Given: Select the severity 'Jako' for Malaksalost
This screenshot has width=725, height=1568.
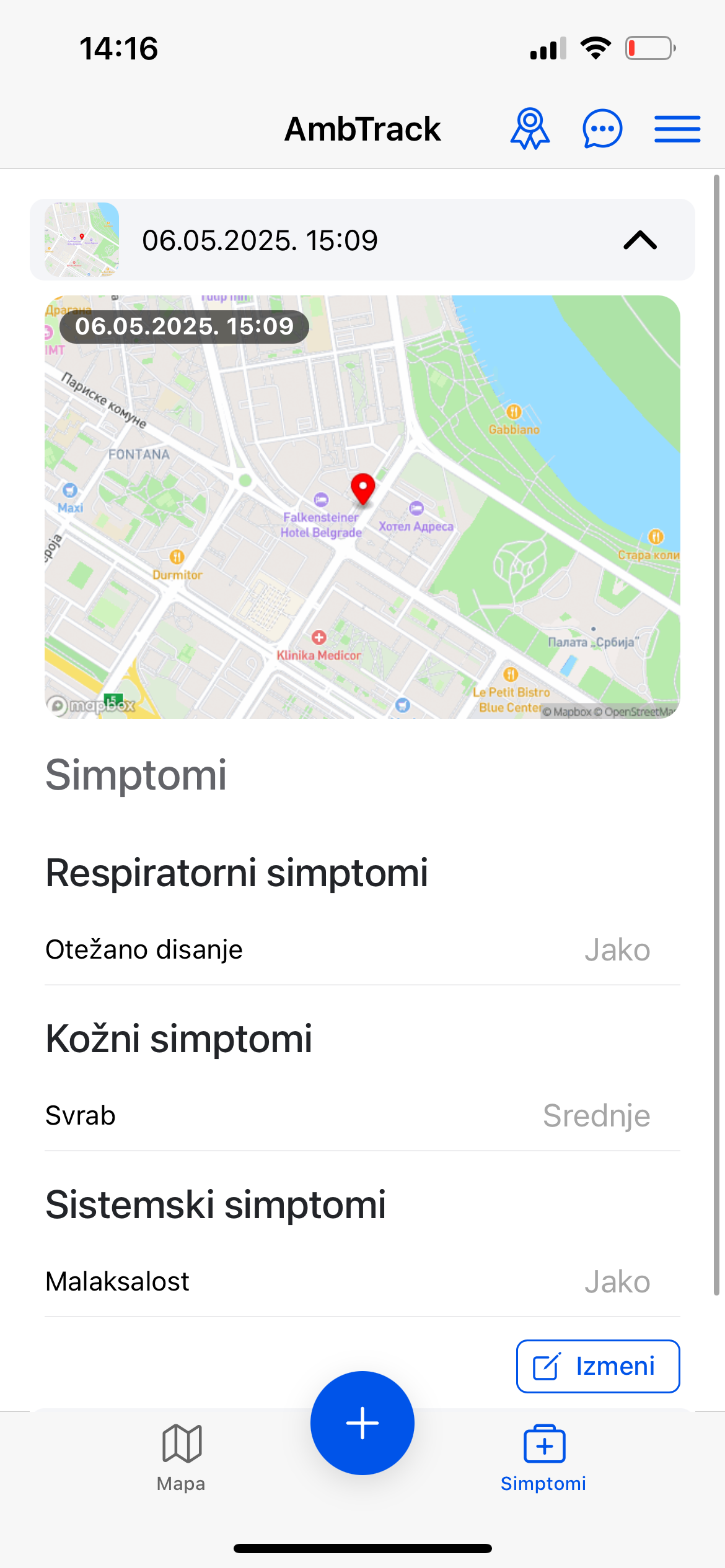Looking at the screenshot, I should pyautogui.click(x=617, y=1281).
